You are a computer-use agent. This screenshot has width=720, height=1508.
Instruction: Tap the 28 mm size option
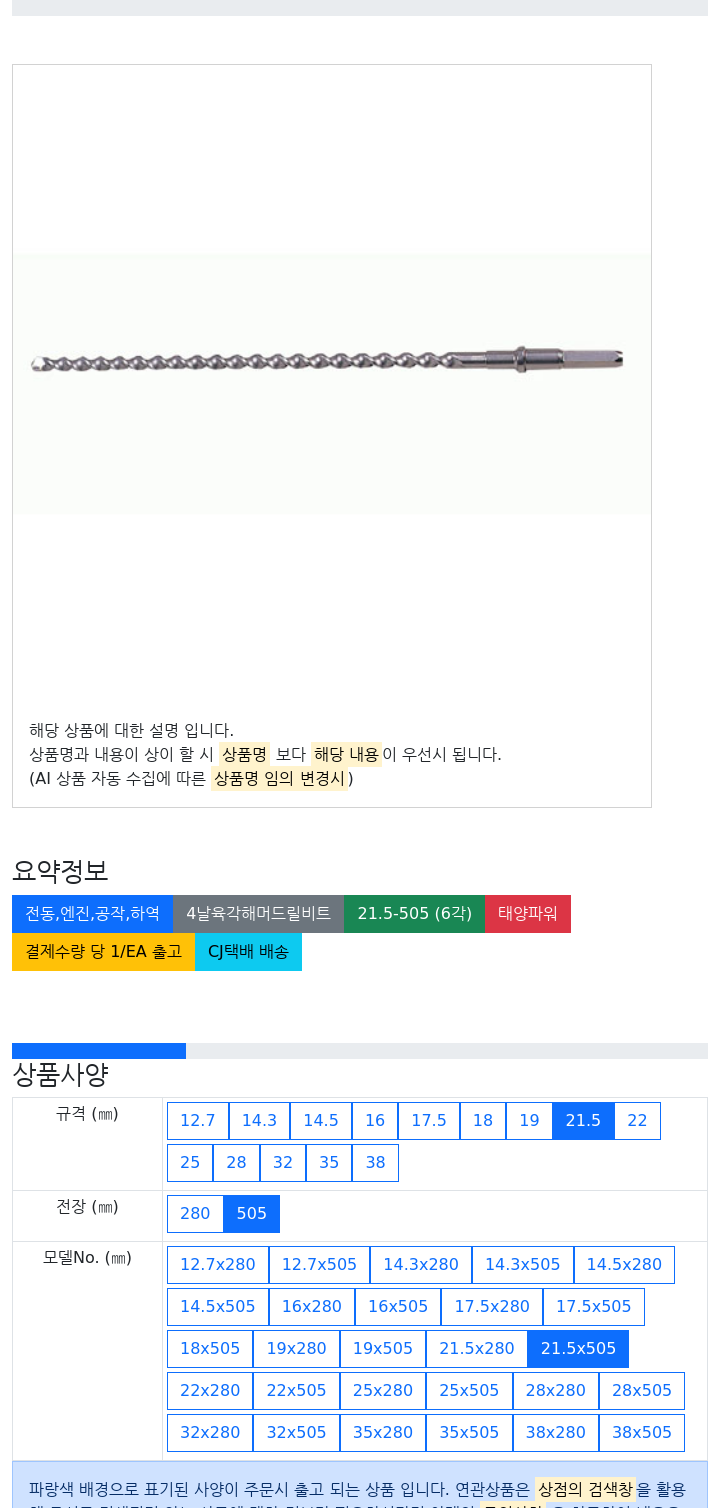(x=237, y=1163)
